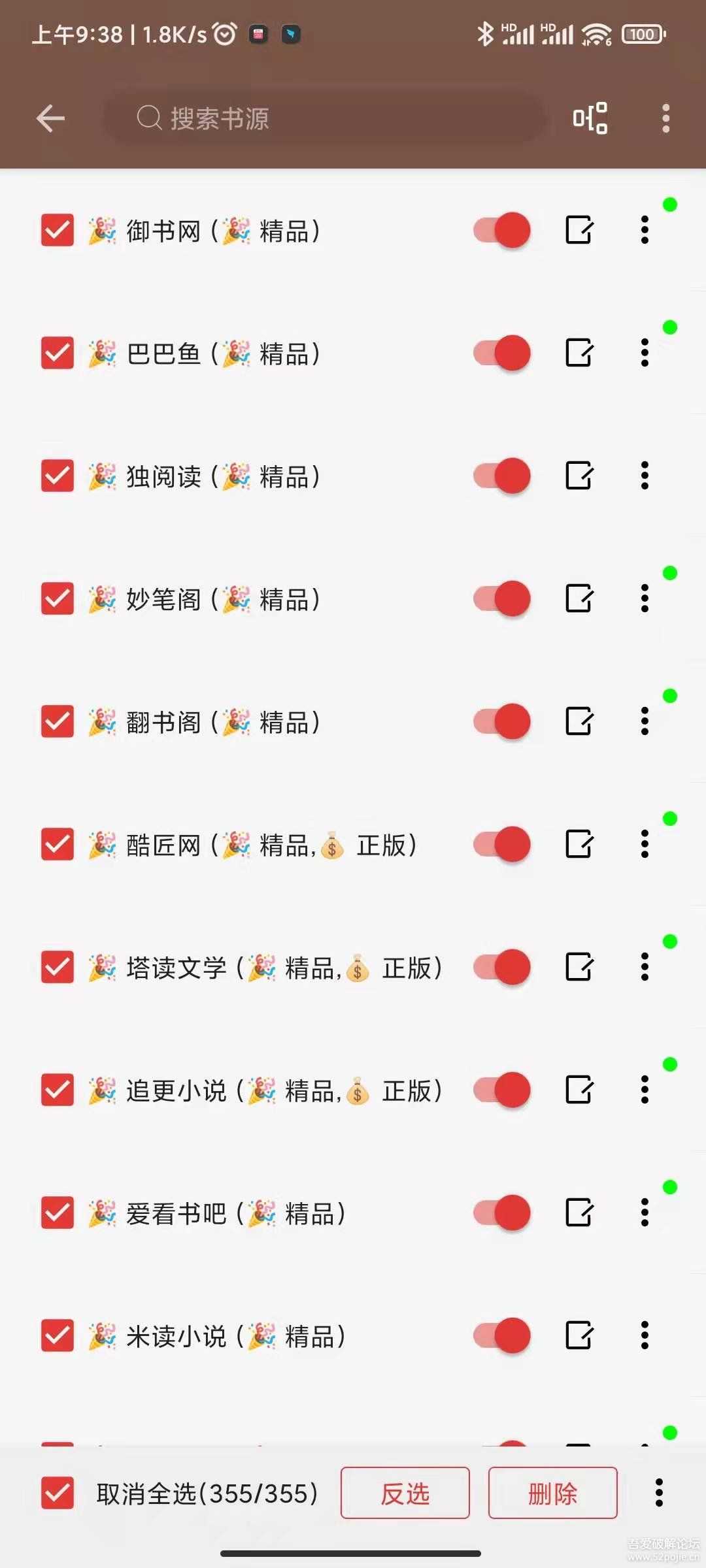Untick the 取消全选 select-all checkbox
Image resolution: width=706 pixels, height=1568 pixels.
58,1493
